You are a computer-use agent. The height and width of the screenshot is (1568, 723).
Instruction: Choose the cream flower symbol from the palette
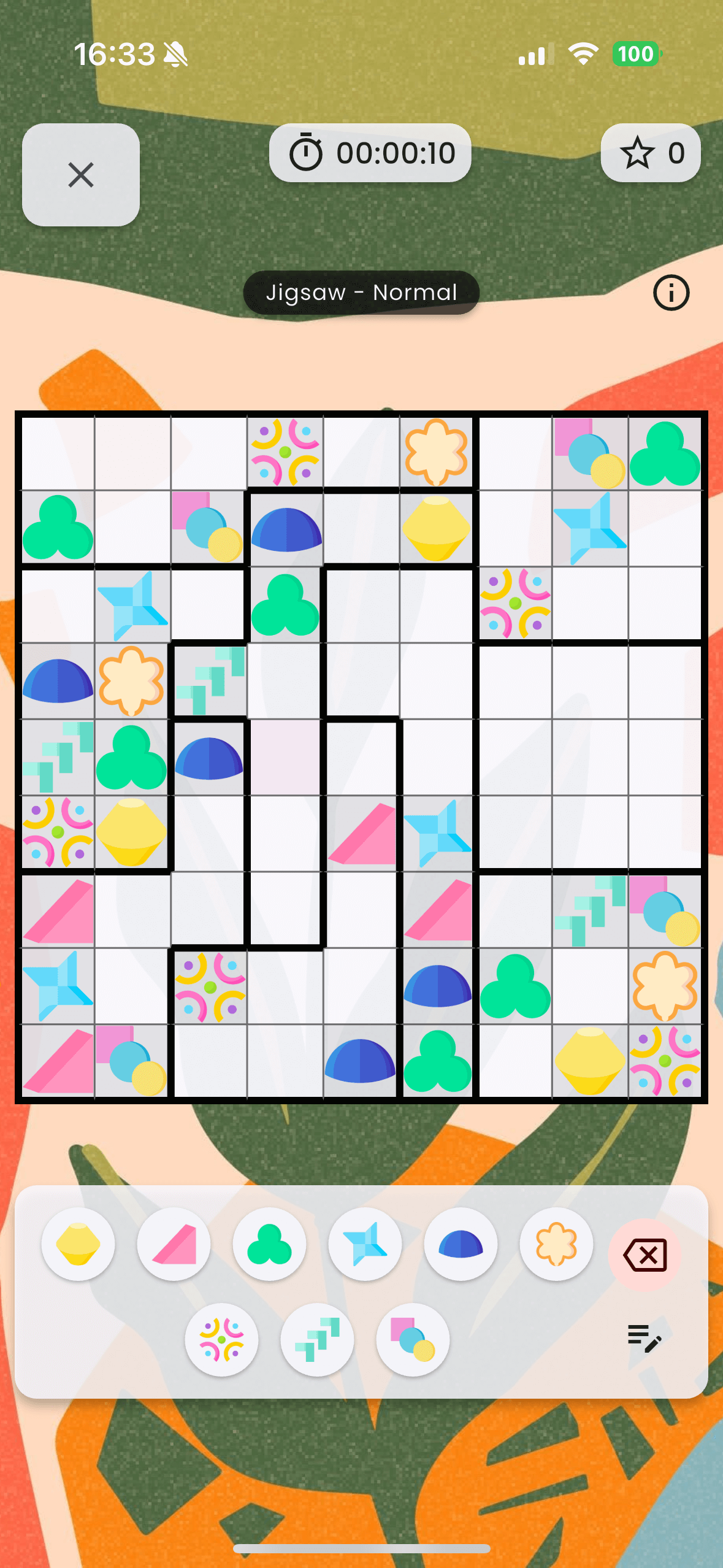coord(556,1243)
